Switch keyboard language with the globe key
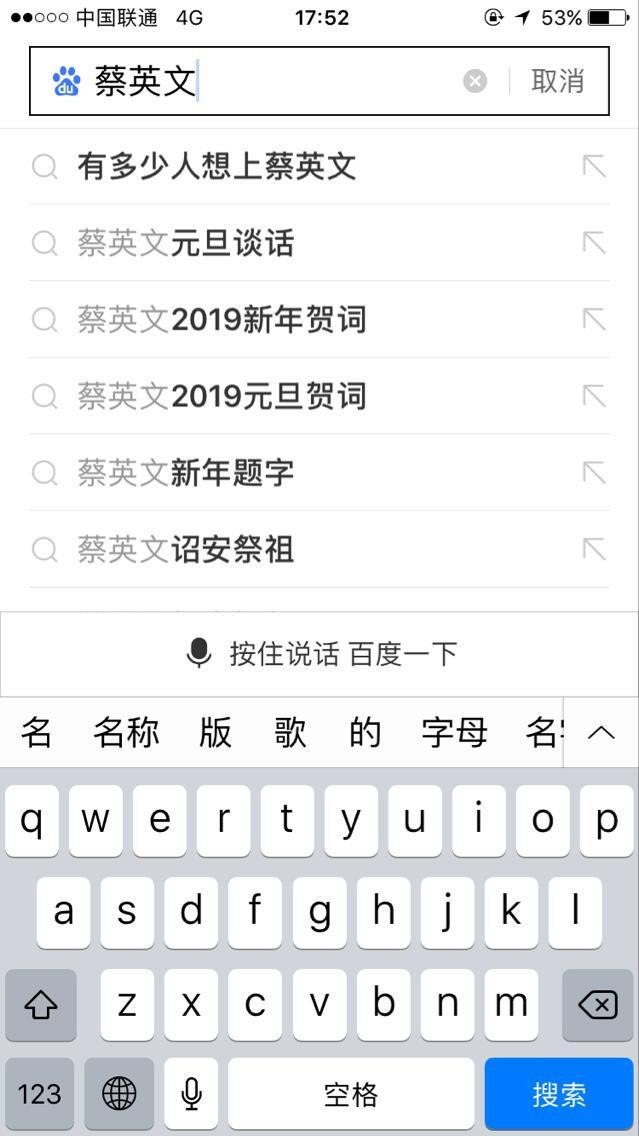639x1136 pixels. point(119,1094)
